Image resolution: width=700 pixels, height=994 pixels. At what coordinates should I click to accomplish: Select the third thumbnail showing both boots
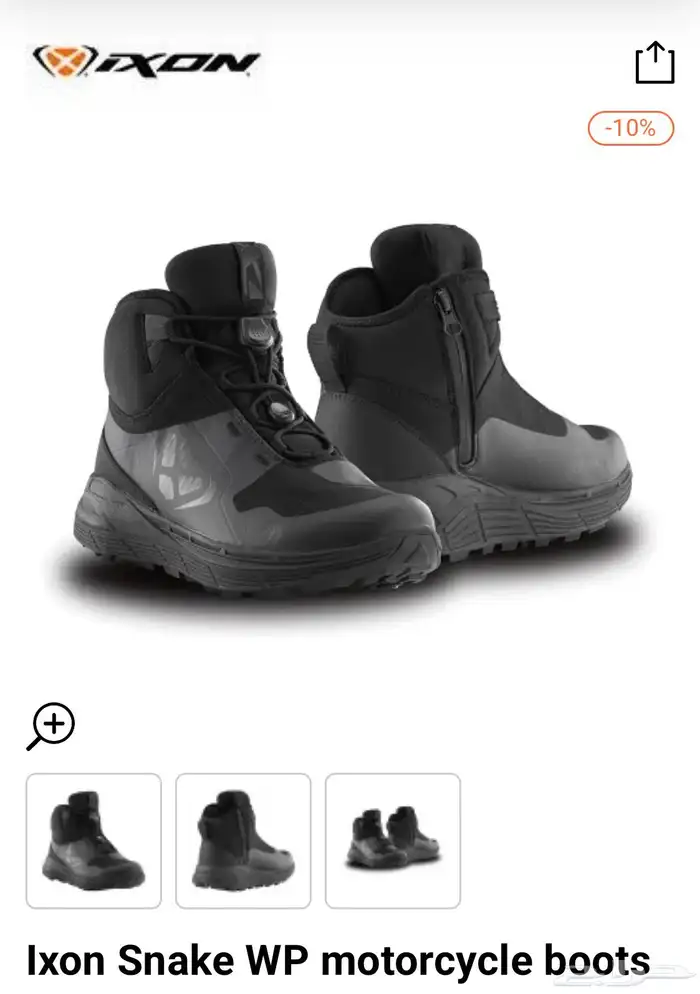pos(393,840)
